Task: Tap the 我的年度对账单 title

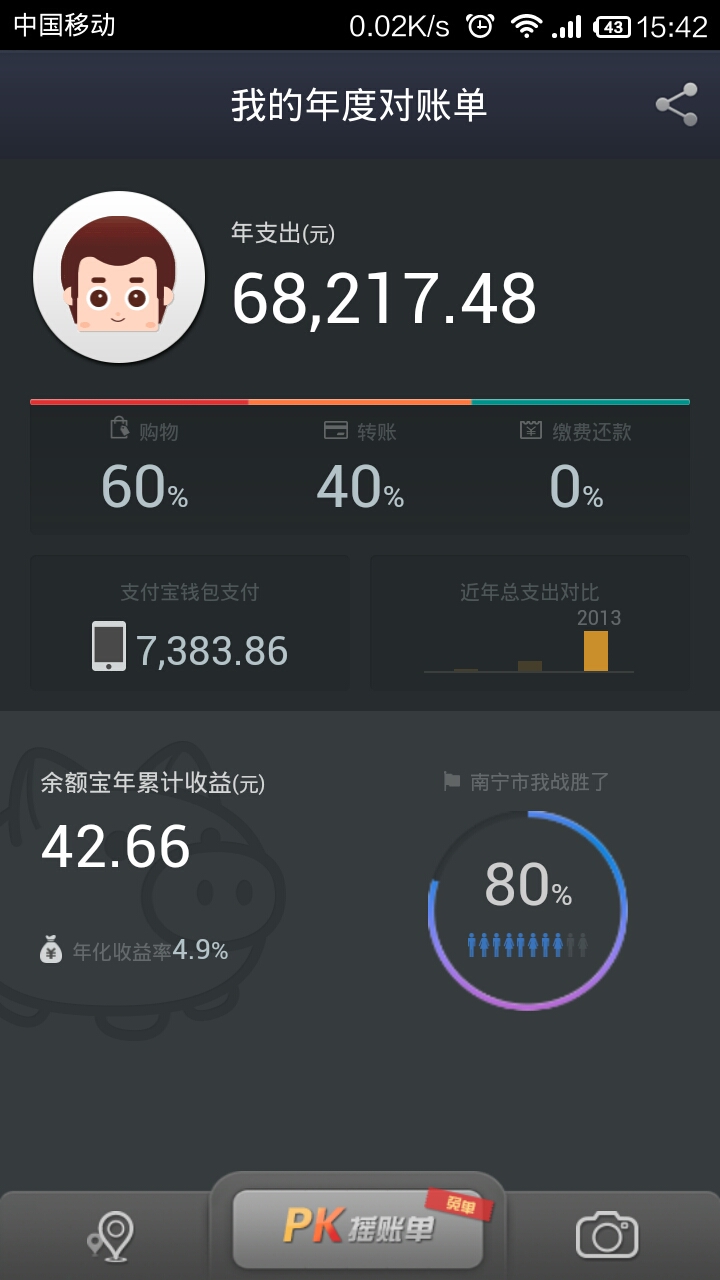Action: (360, 103)
